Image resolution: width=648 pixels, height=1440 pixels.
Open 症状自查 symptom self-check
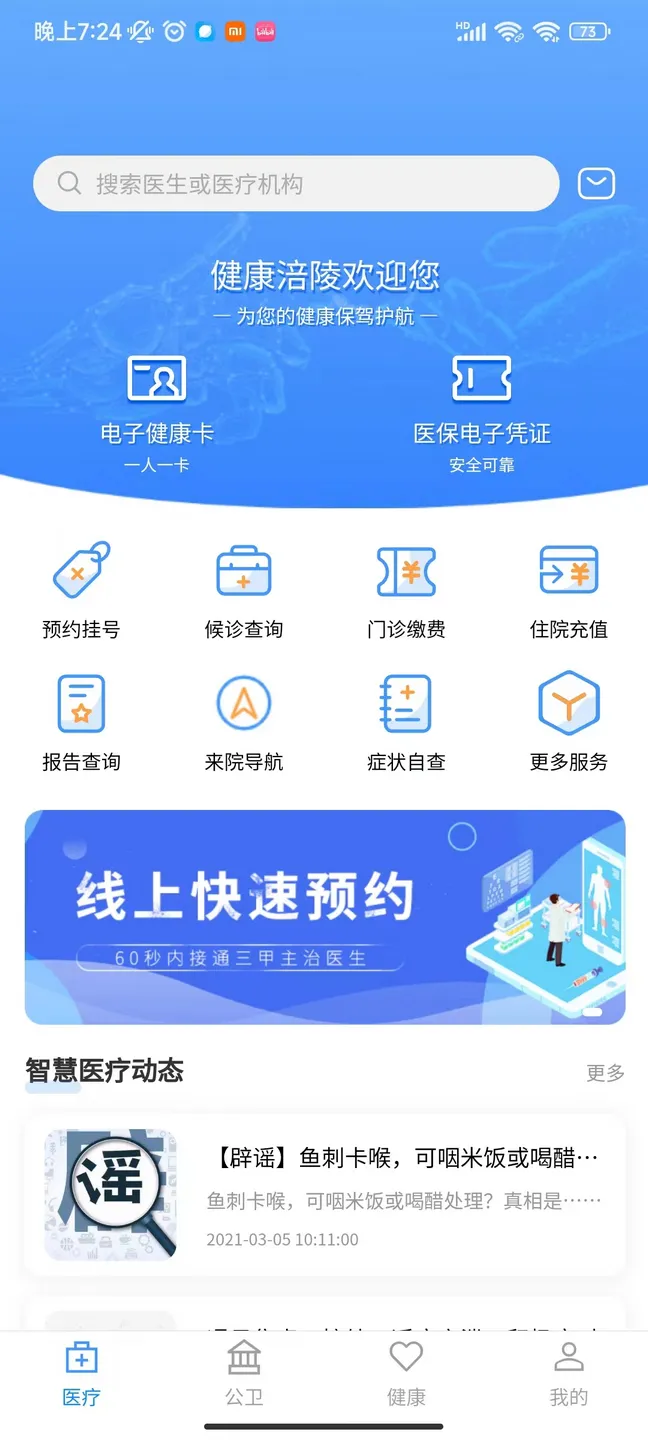click(406, 723)
